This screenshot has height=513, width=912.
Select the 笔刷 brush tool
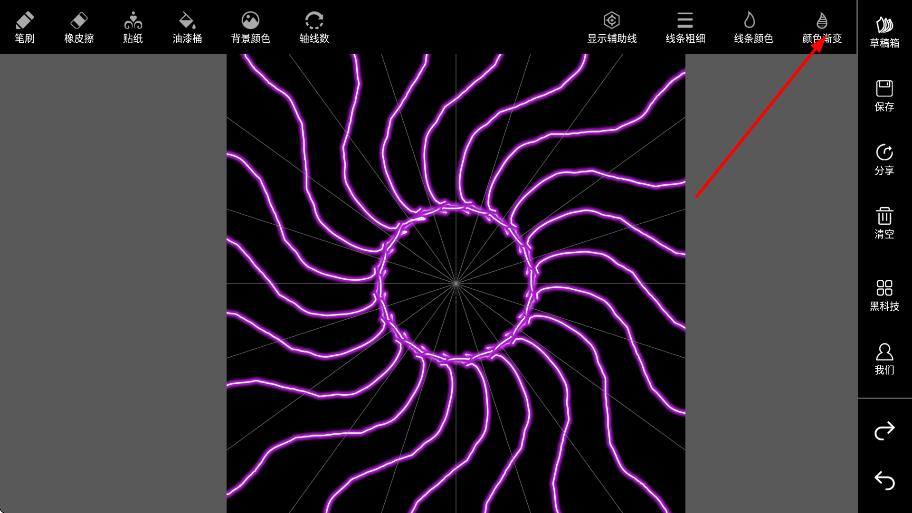click(25, 26)
